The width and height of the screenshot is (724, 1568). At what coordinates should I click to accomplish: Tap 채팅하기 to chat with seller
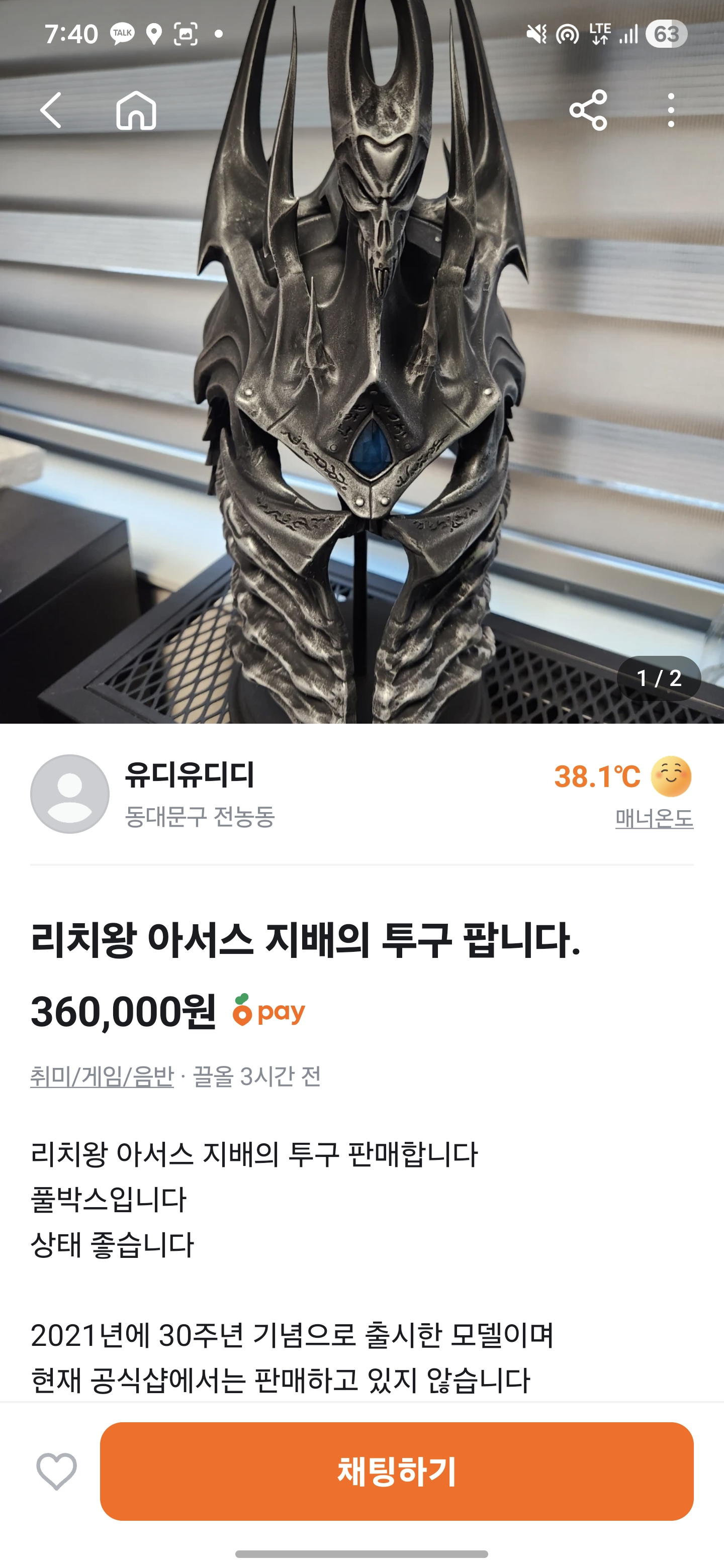[x=396, y=1471]
